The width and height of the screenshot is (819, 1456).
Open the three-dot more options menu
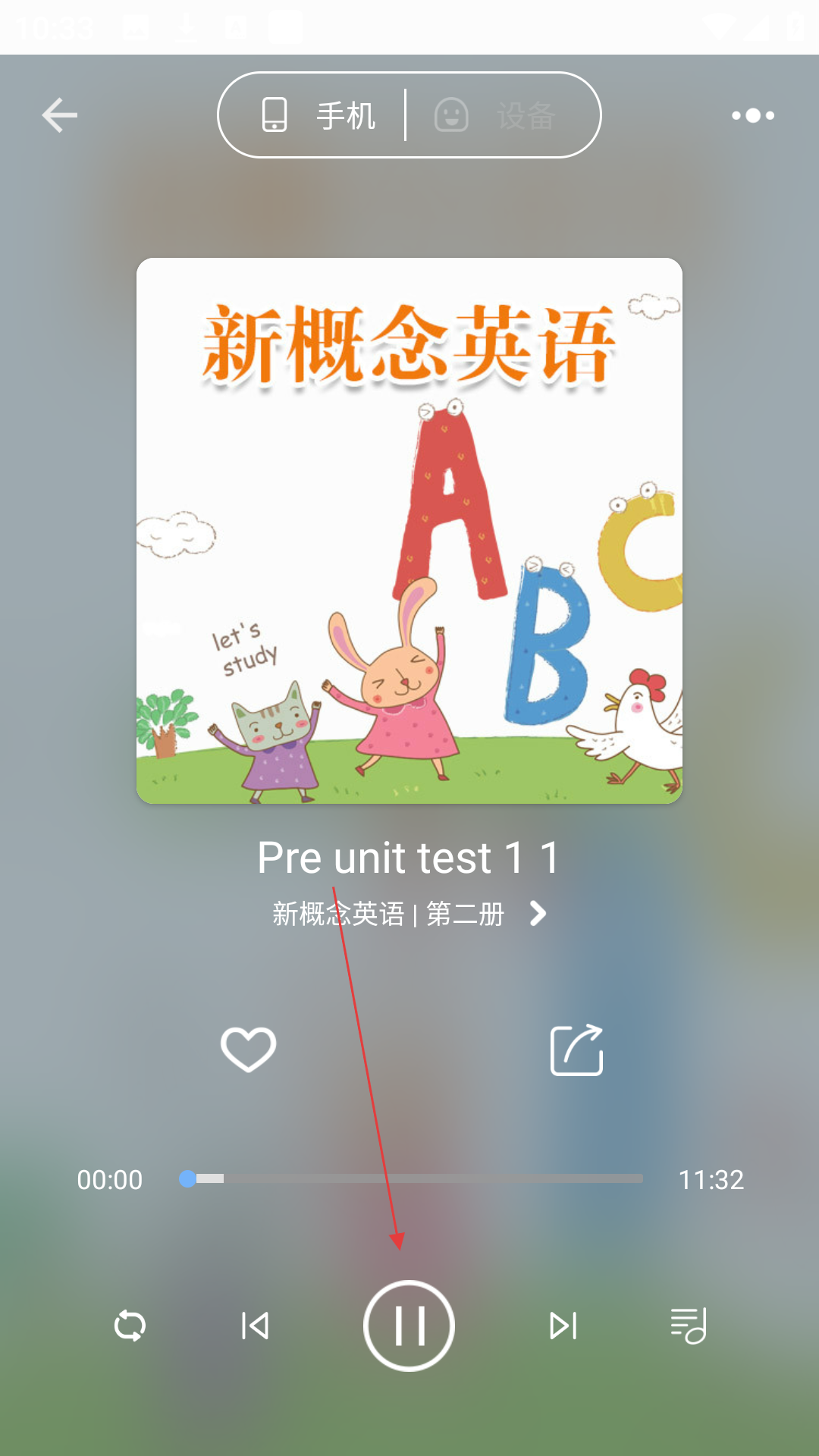pyautogui.click(x=753, y=115)
